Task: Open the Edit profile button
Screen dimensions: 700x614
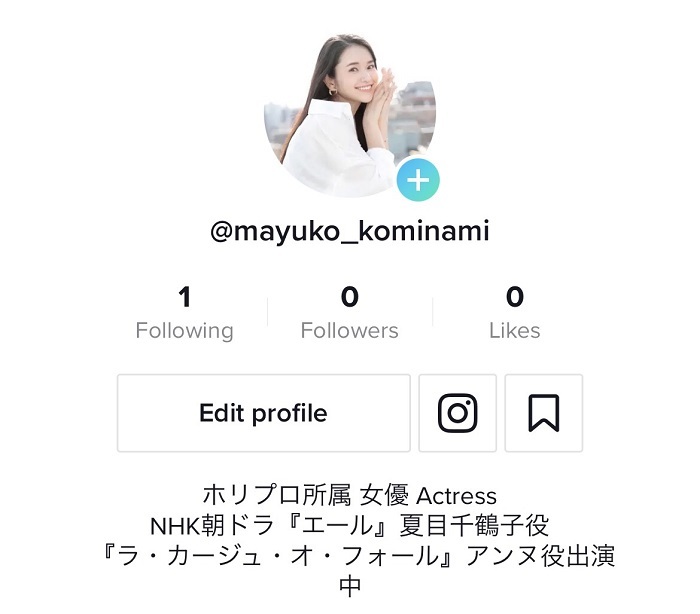Action: tap(263, 413)
